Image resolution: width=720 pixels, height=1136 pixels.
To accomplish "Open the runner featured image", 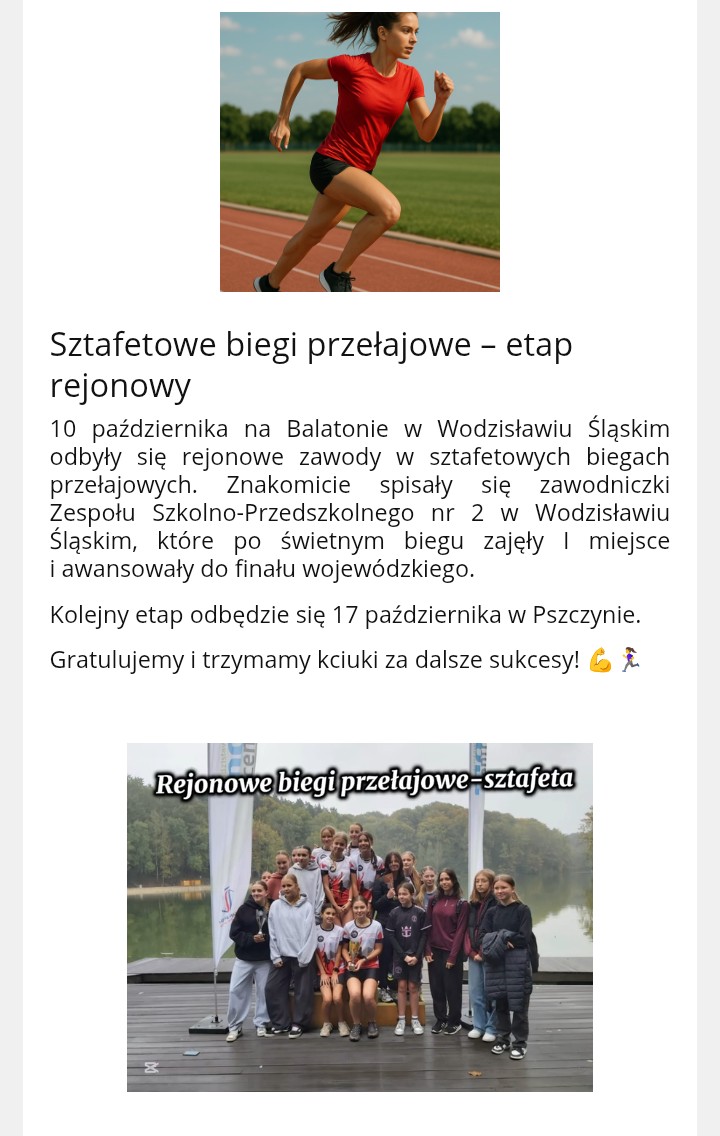I will coord(360,152).
